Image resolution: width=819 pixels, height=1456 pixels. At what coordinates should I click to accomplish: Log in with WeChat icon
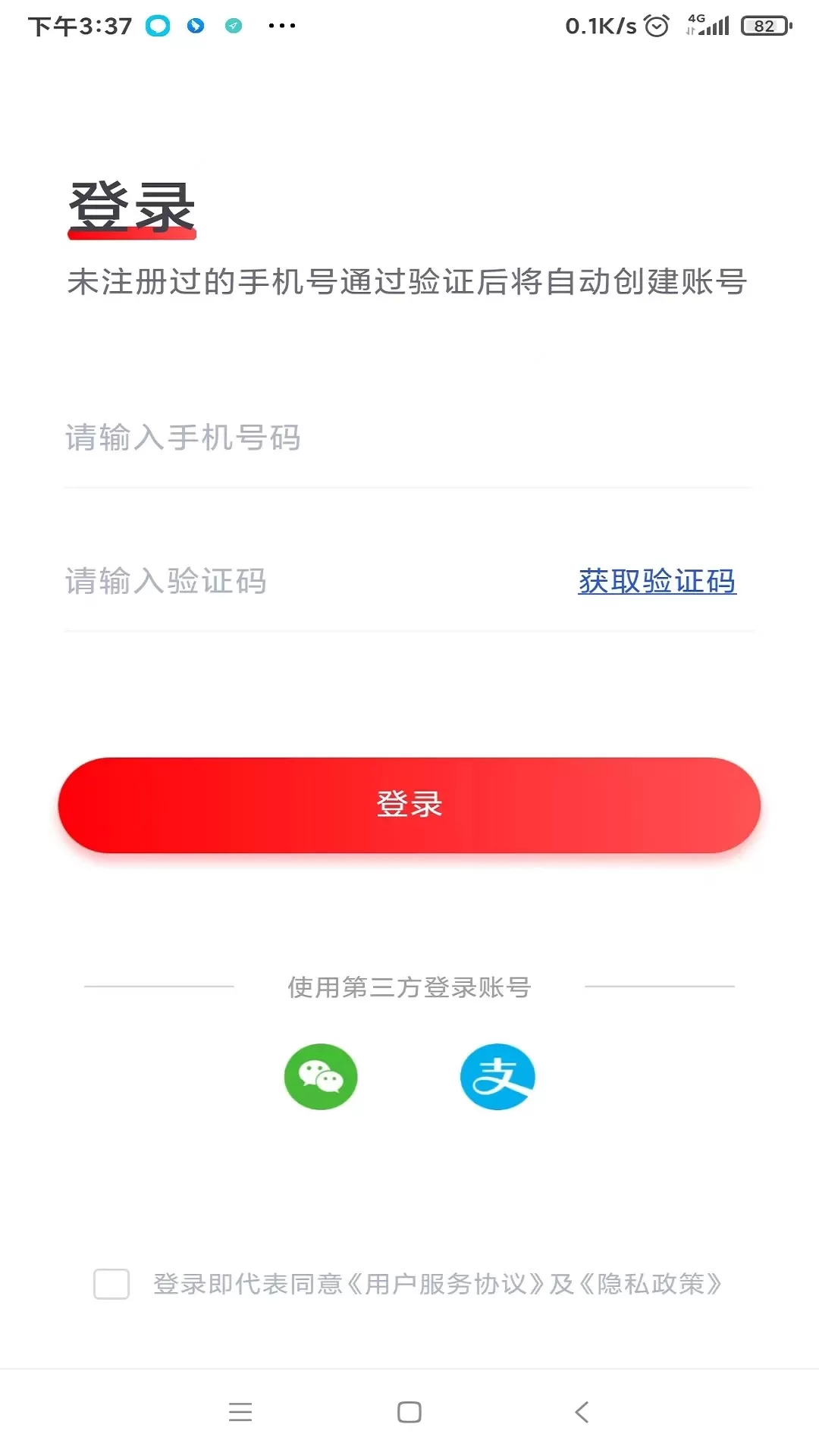(321, 1077)
